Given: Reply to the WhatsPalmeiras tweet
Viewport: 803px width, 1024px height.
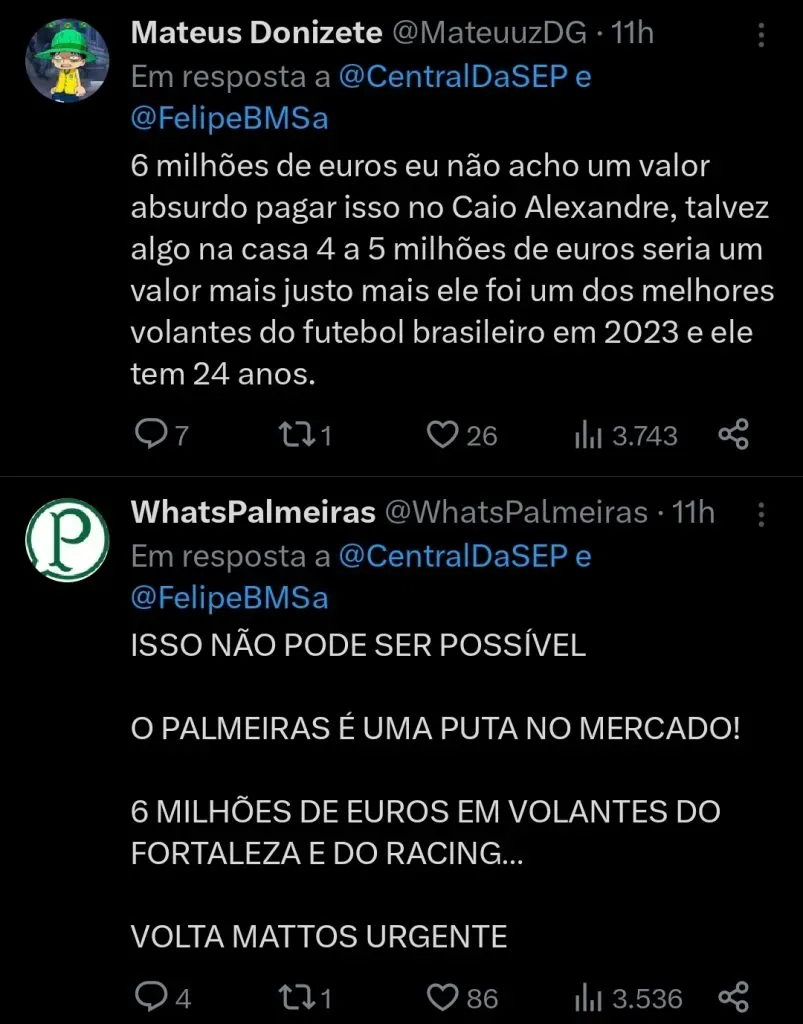Looking at the screenshot, I should tap(152, 996).
